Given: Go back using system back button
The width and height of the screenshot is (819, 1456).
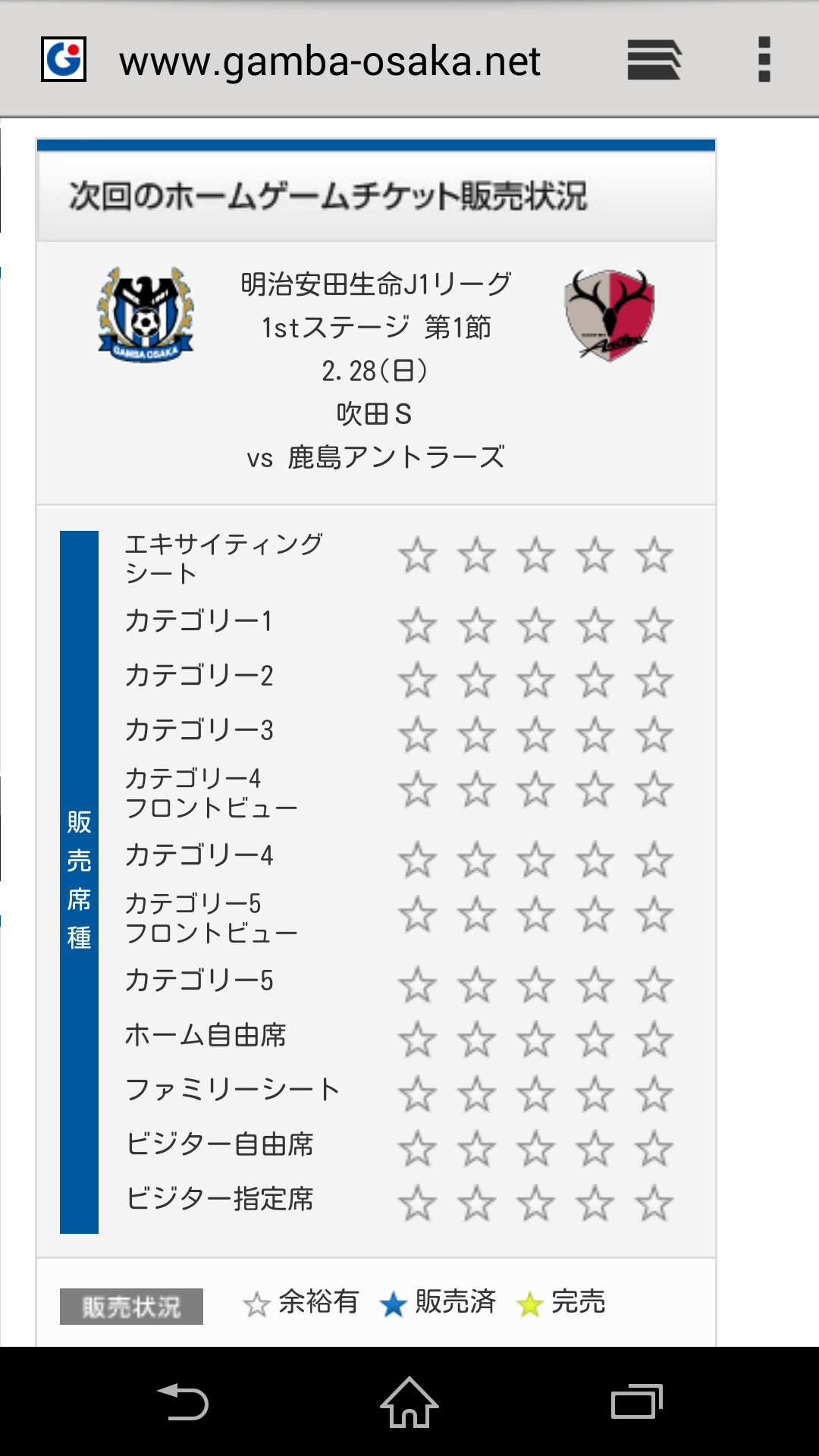Looking at the screenshot, I should (x=183, y=1401).
